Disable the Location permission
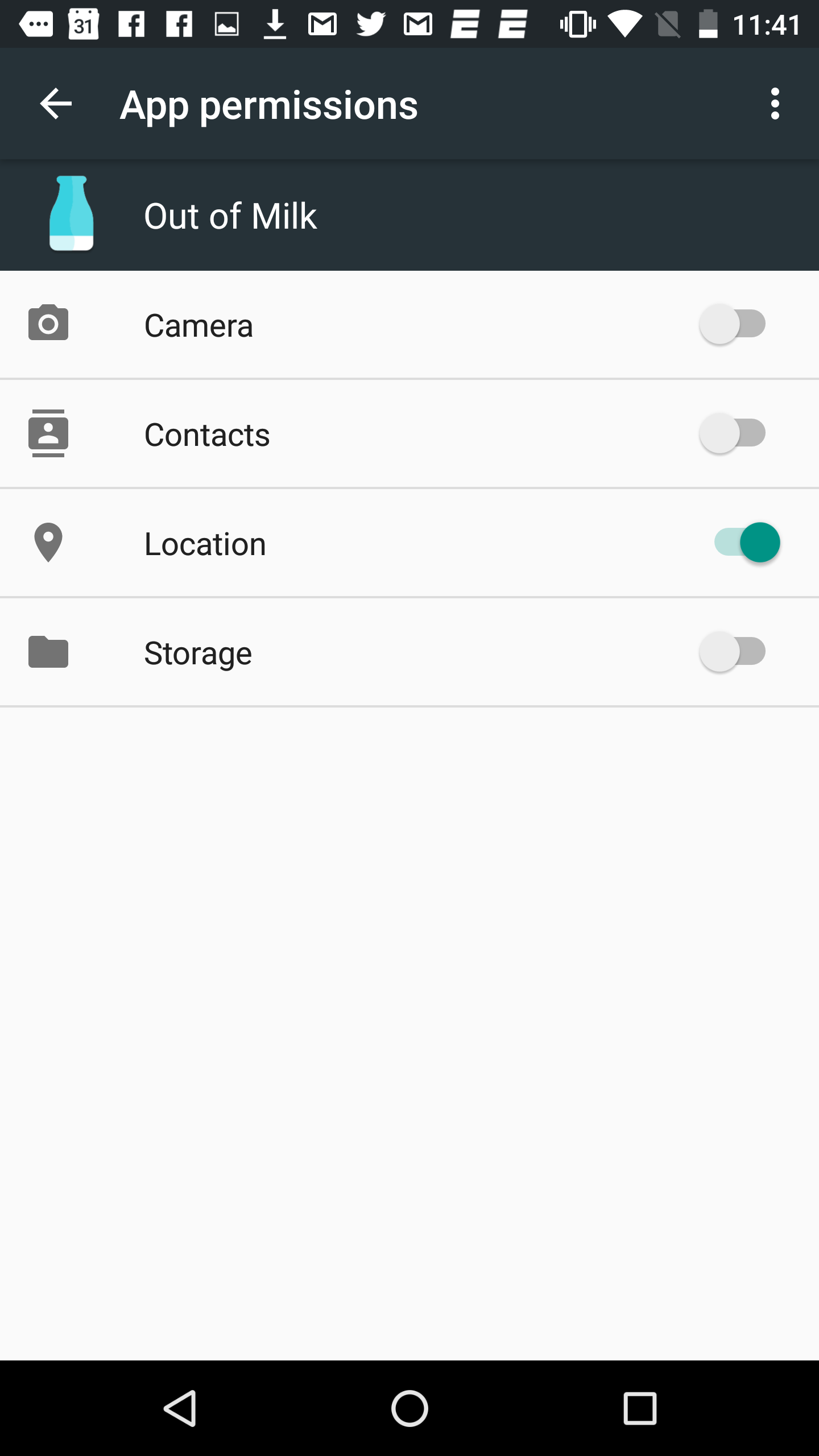The width and height of the screenshot is (819, 1456). click(747, 543)
